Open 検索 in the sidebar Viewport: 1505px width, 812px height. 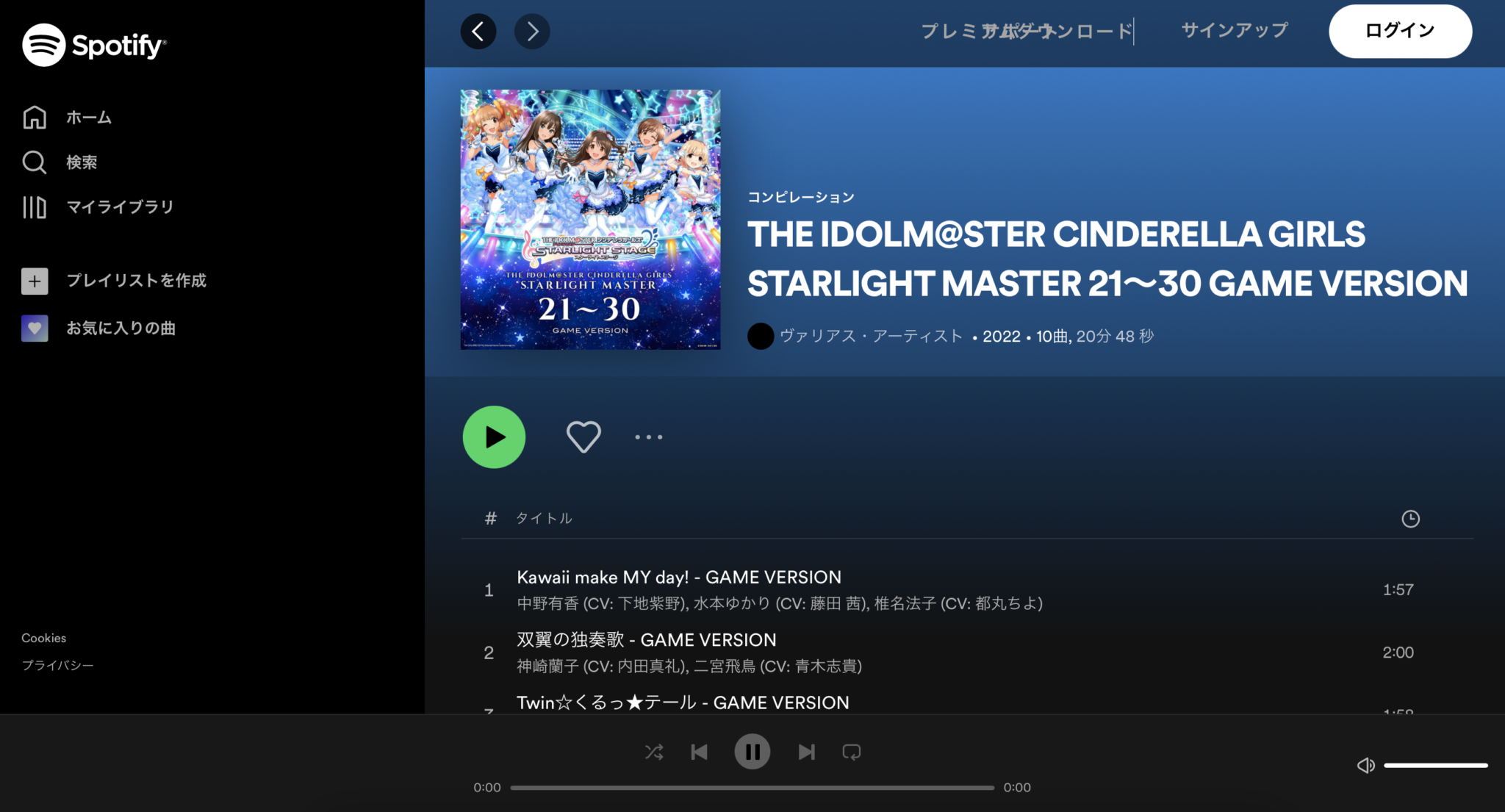pos(81,162)
